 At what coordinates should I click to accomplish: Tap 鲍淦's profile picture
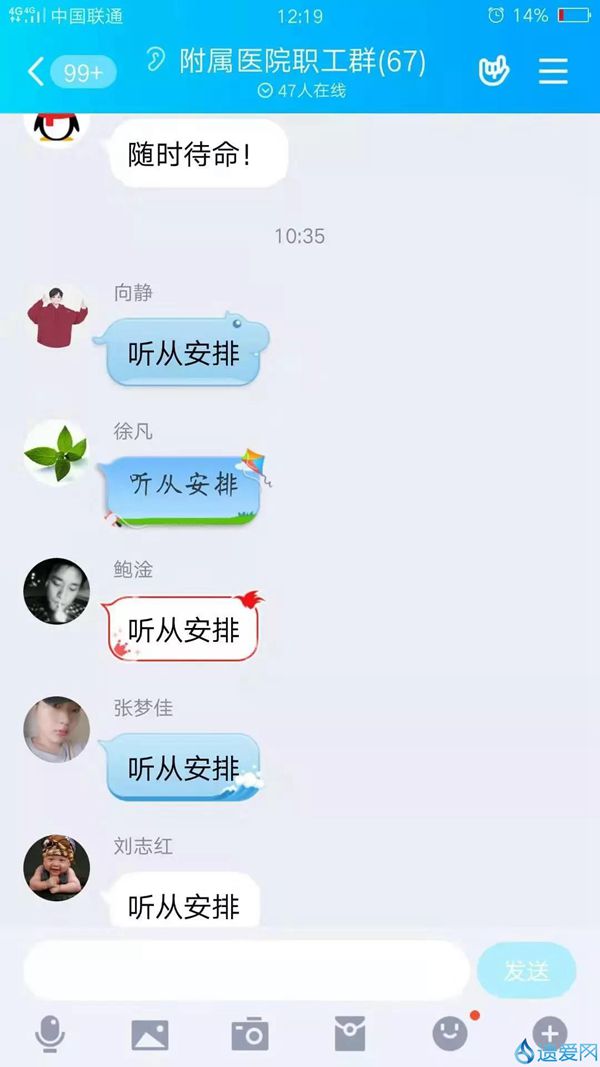(x=57, y=591)
